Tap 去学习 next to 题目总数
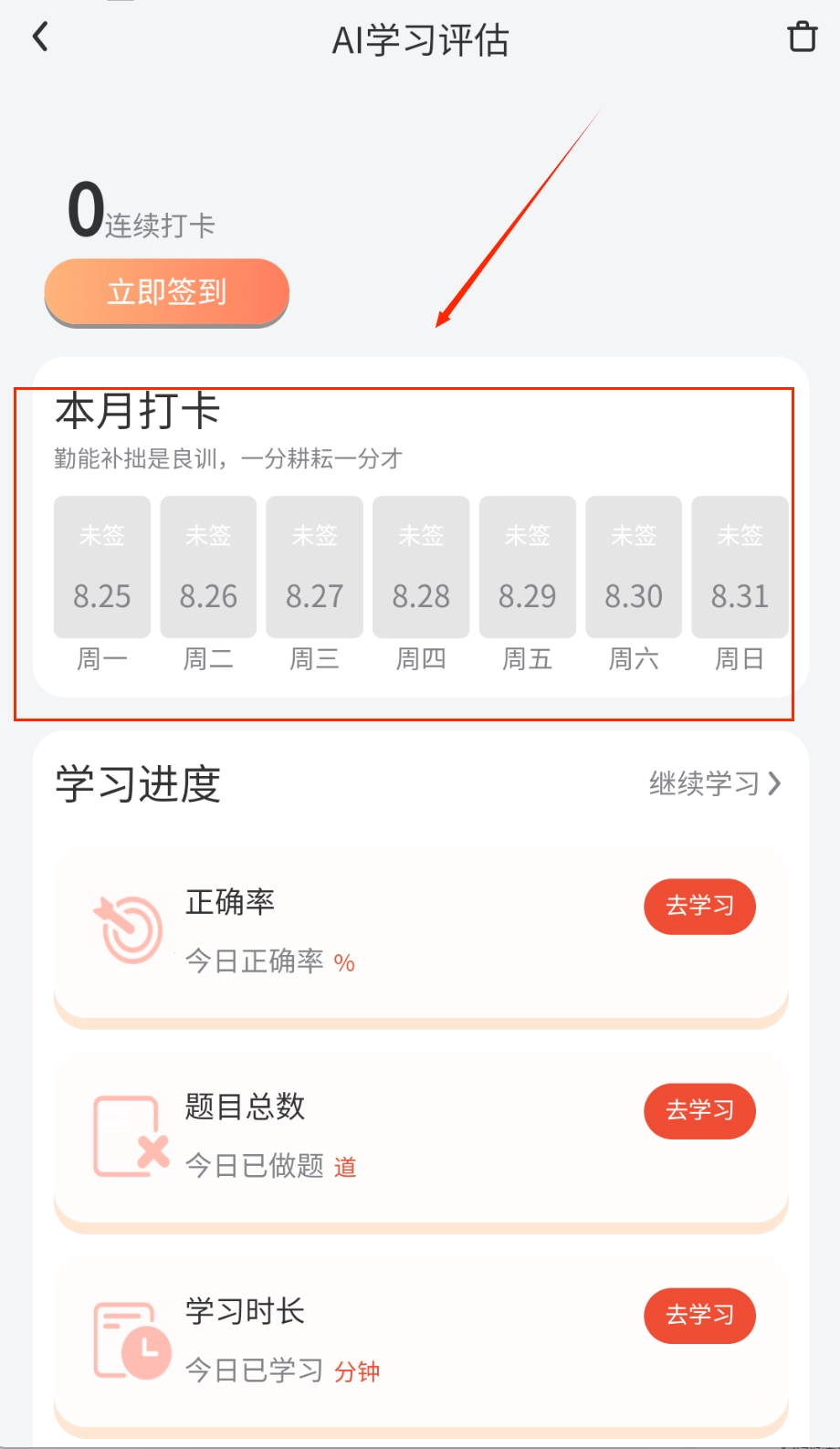The height and width of the screenshot is (1449, 840). [x=699, y=1110]
